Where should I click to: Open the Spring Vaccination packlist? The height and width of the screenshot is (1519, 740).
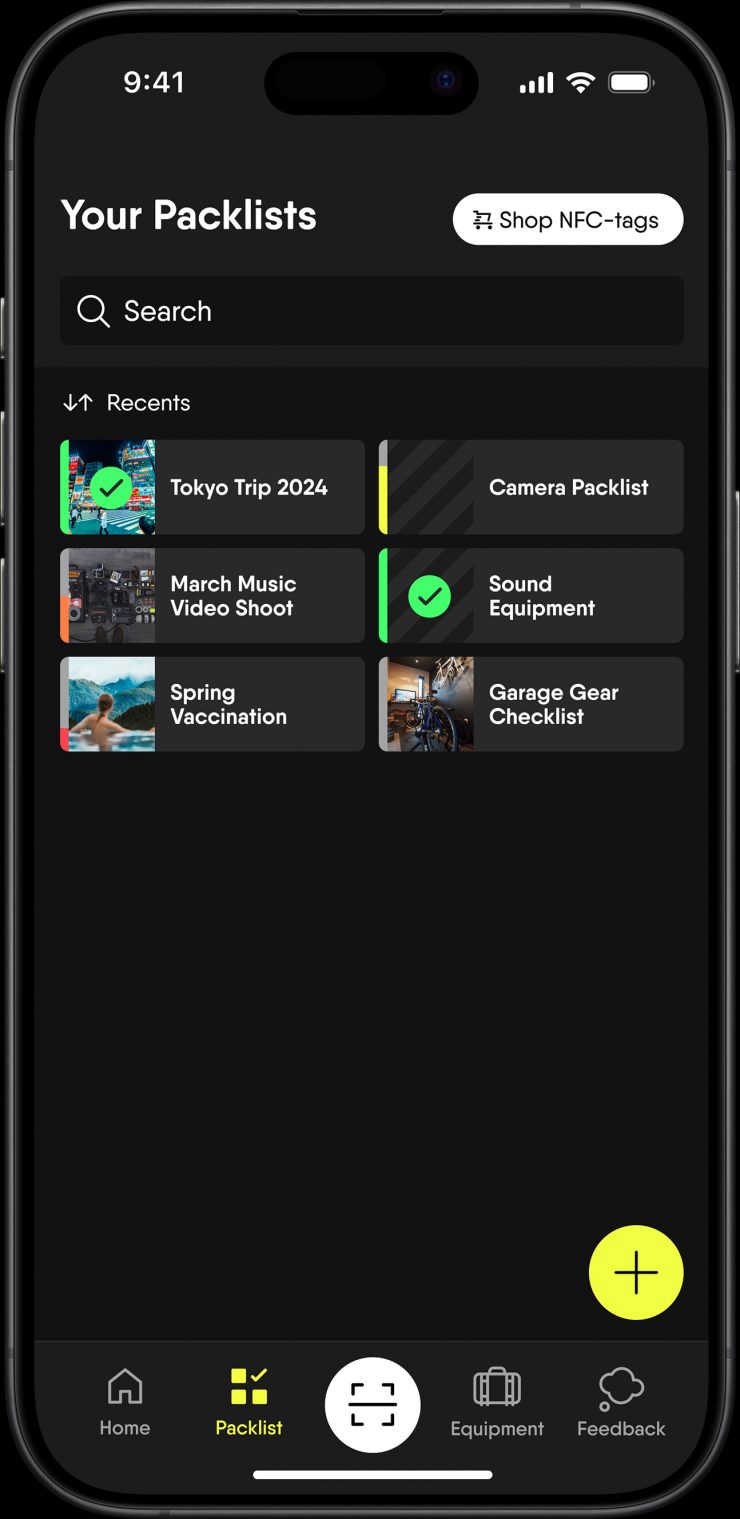click(x=212, y=704)
